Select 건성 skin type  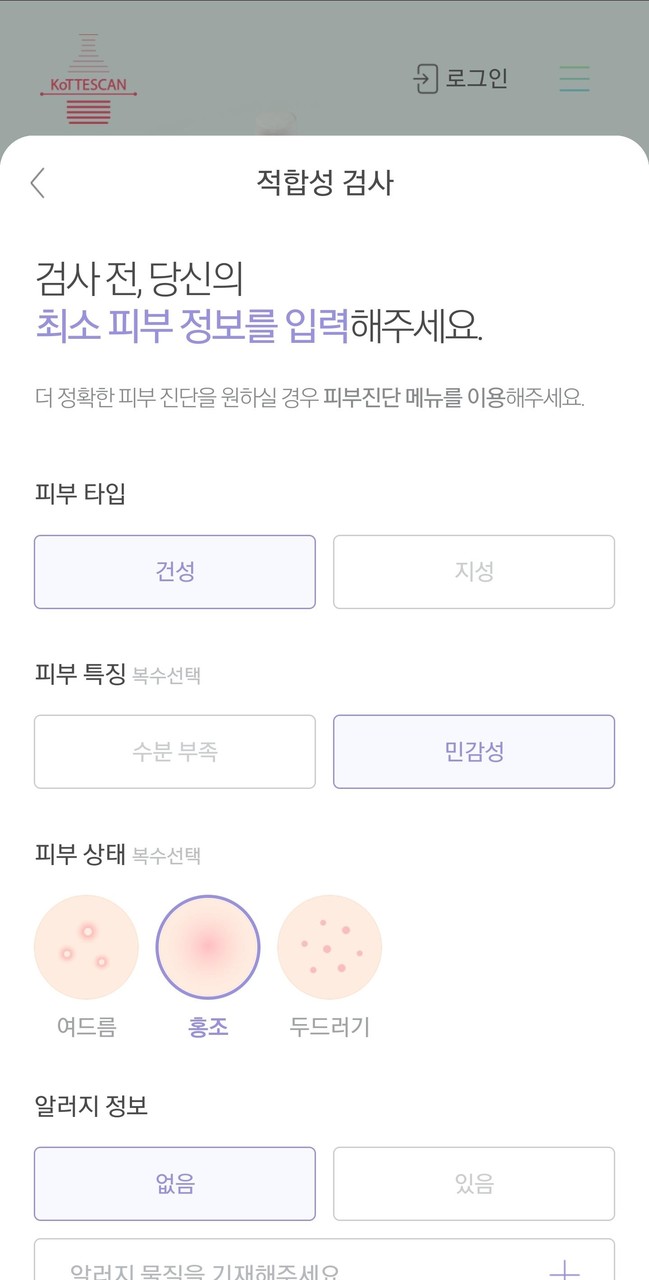click(x=175, y=572)
